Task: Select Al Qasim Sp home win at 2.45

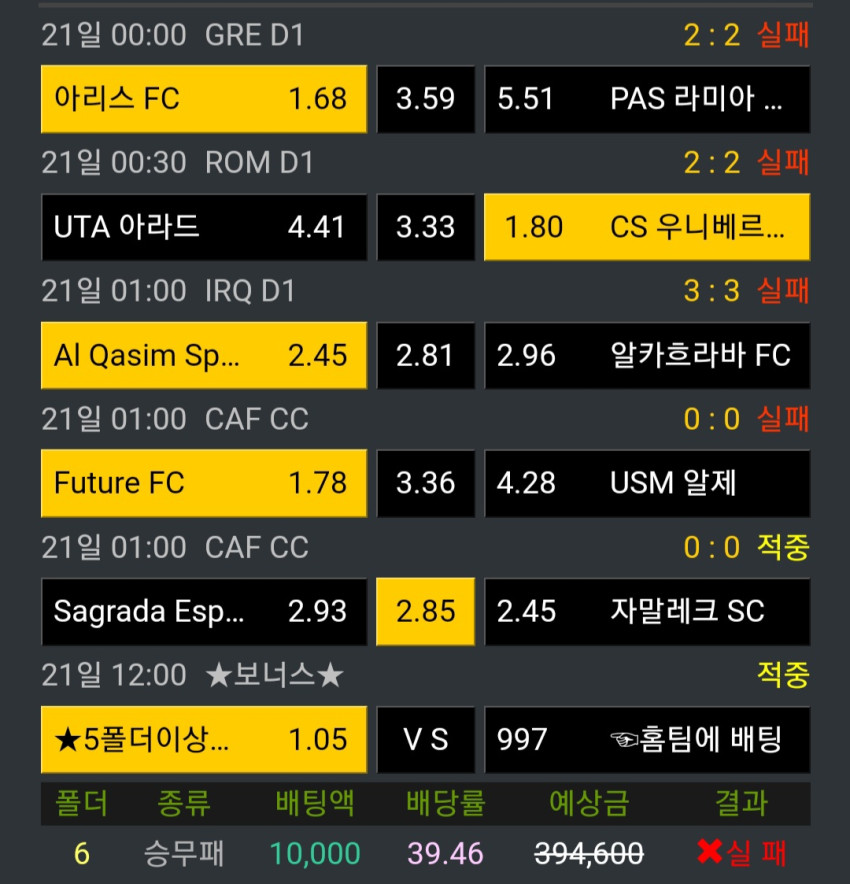Action: tap(204, 355)
